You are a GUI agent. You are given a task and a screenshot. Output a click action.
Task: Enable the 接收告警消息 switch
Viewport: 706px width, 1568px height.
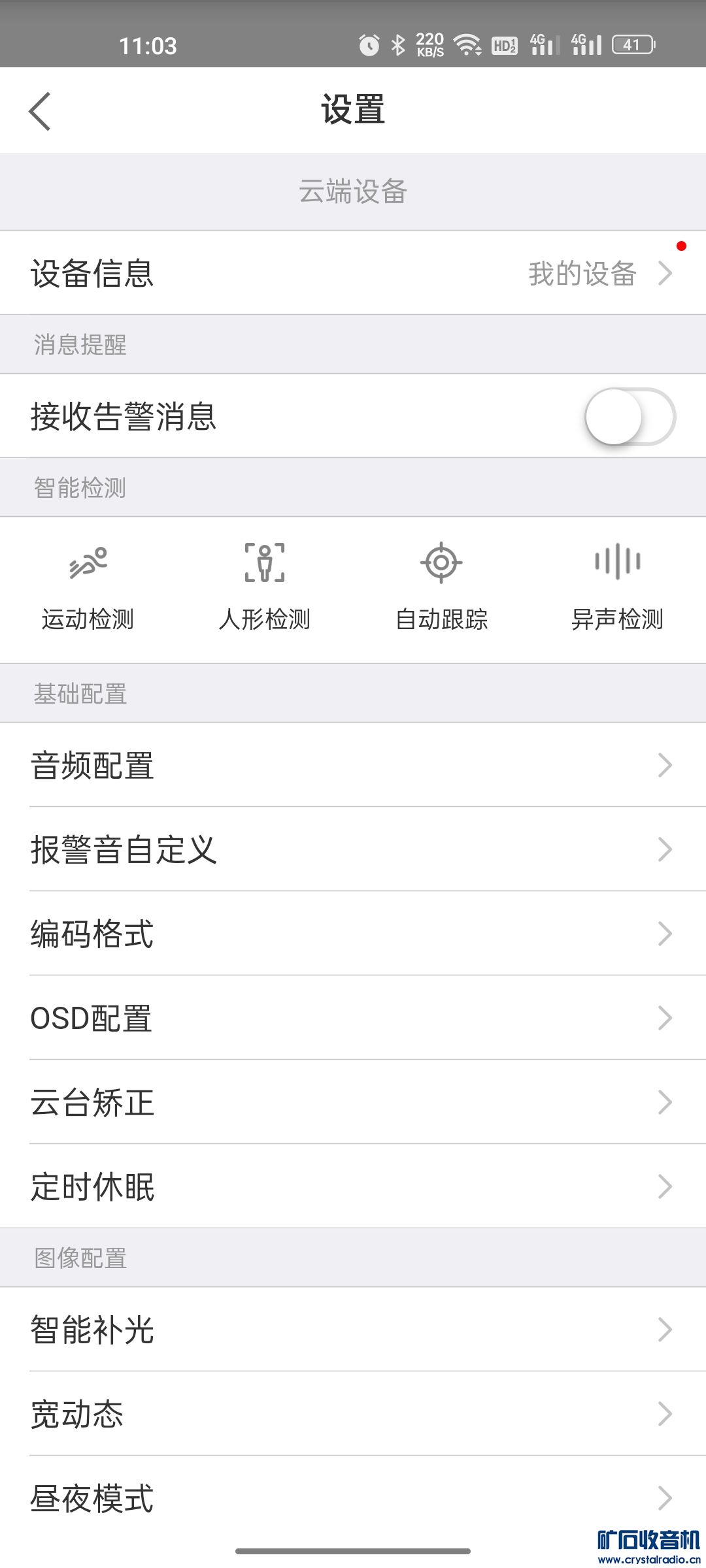click(630, 417)
